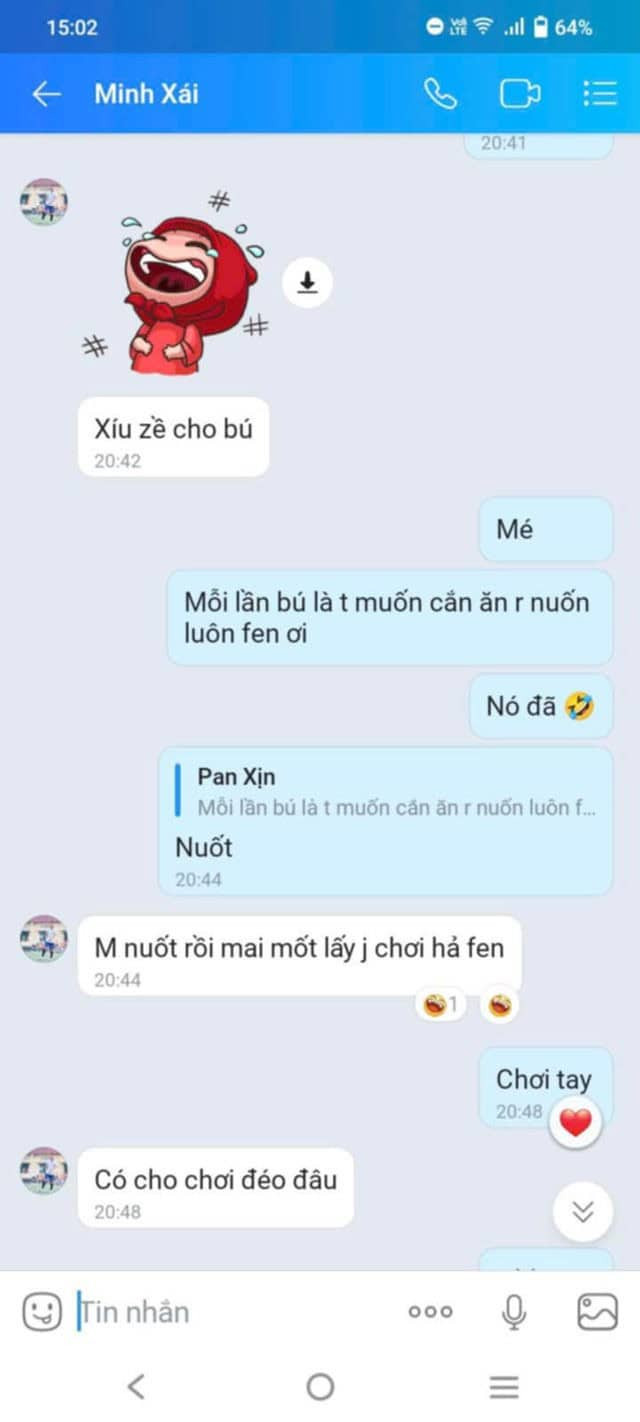Open Minh Xái's avatar beside the sticker
This screenshot has width=640, height=1422.
tap(44, 202)
